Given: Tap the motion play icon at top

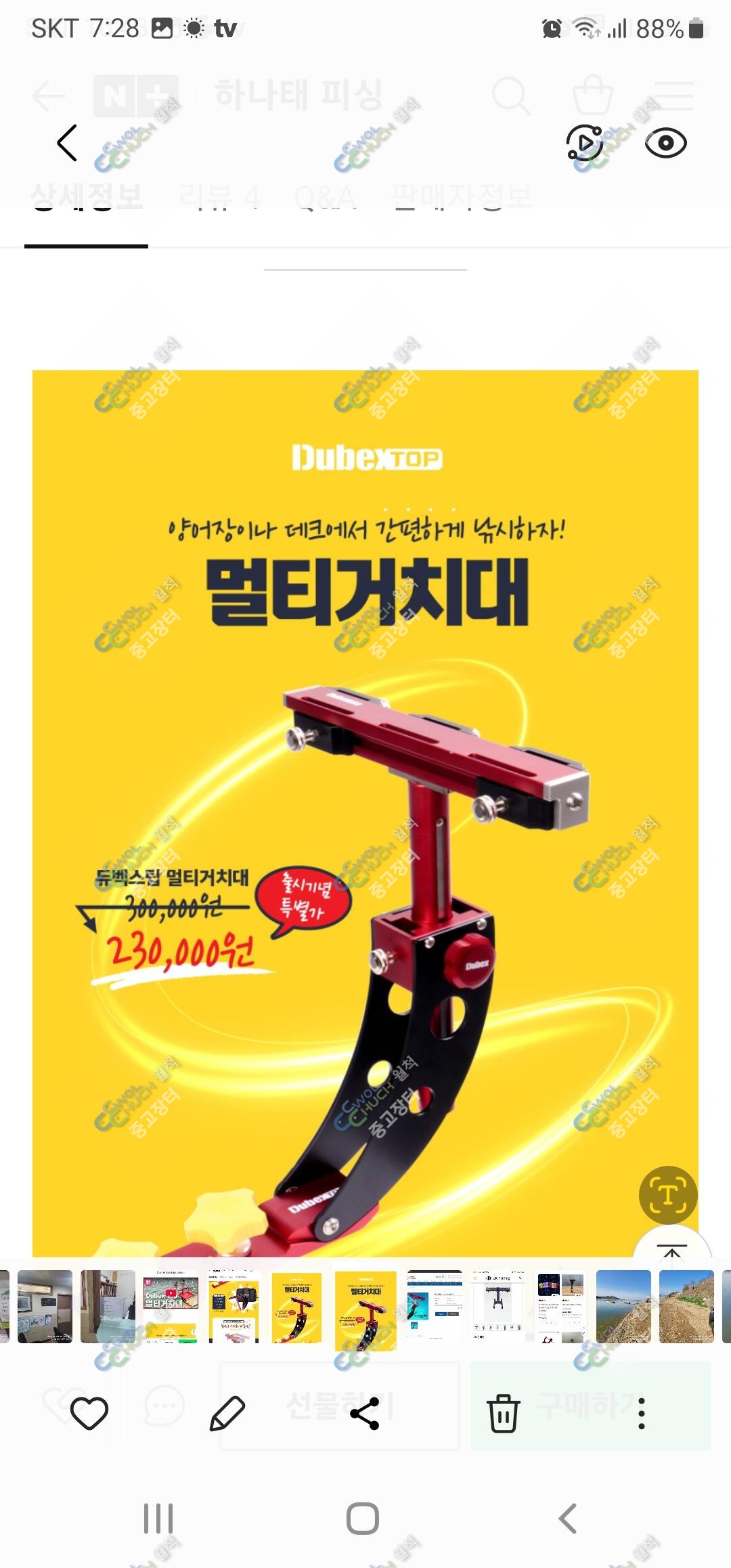Looking at the screenshot, I should (x=584, y=143).
